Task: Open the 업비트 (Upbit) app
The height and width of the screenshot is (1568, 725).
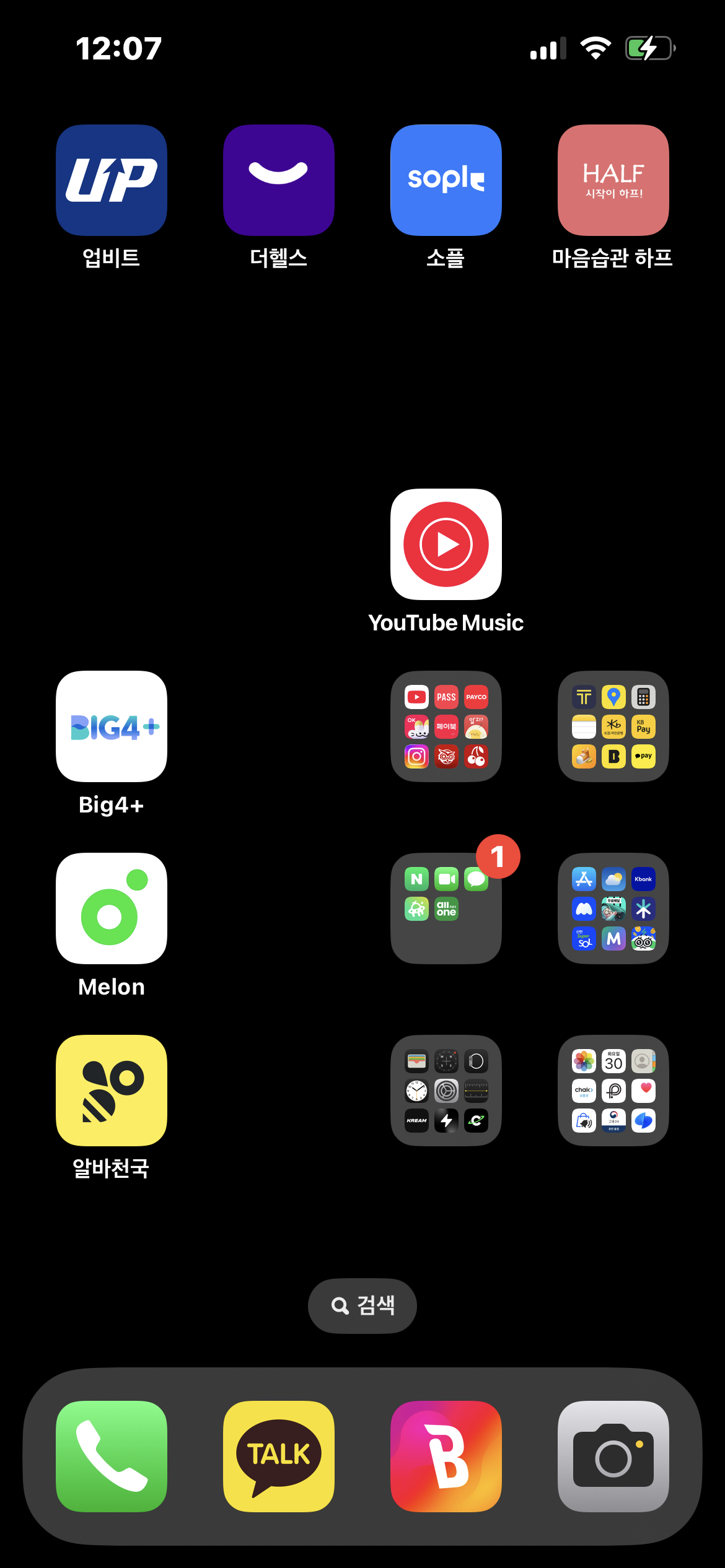Action: [112, 180]
